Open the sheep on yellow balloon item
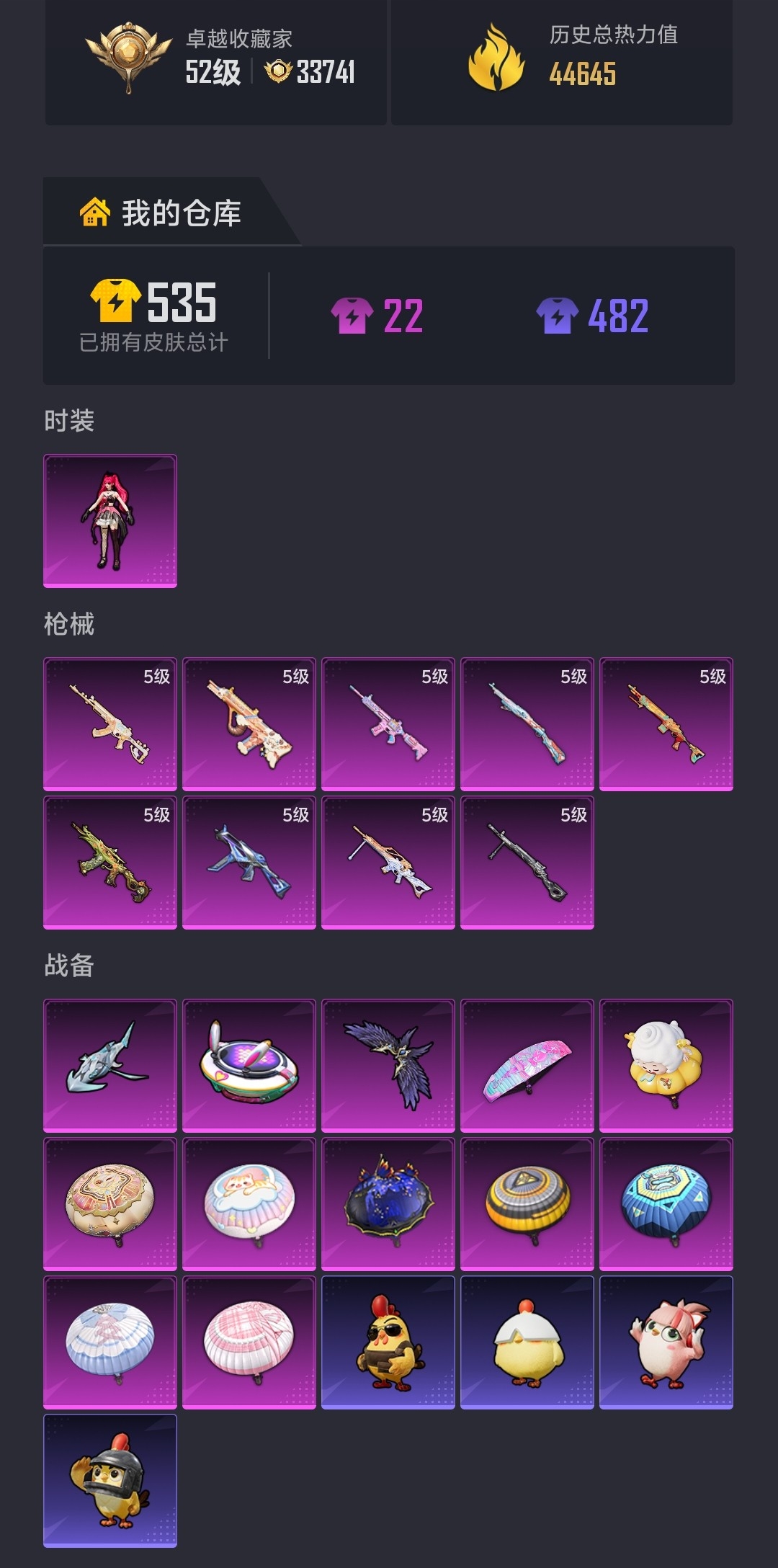 click(x=666, y=1065)
